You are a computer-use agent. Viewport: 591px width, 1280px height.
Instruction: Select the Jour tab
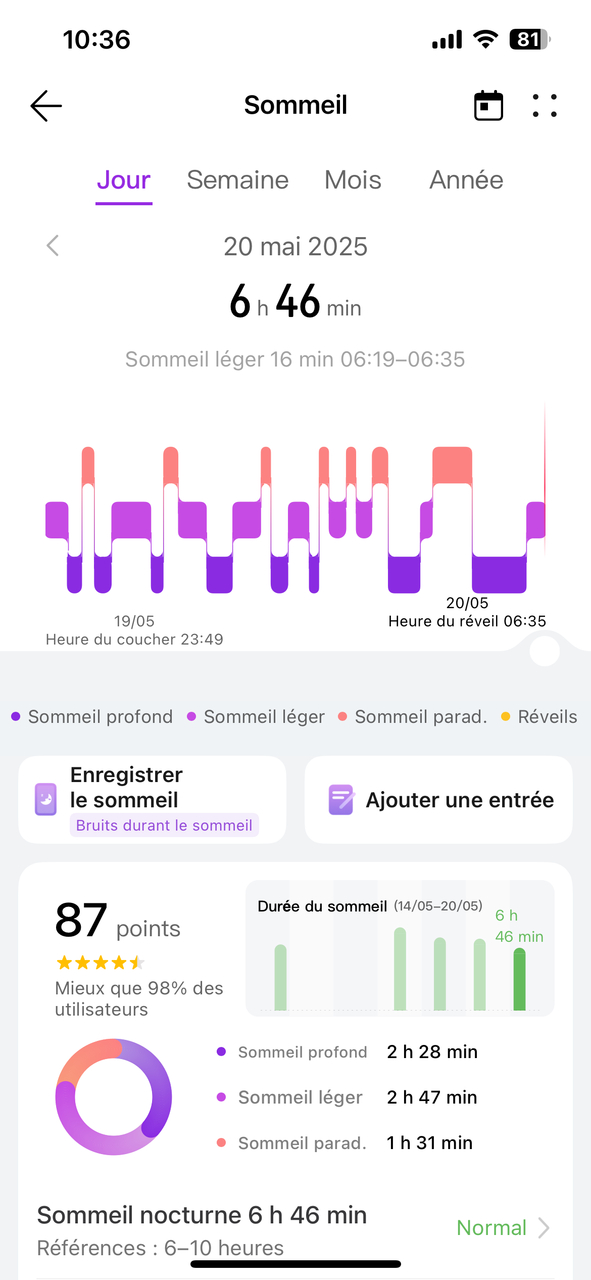click(x=124, y=180)
